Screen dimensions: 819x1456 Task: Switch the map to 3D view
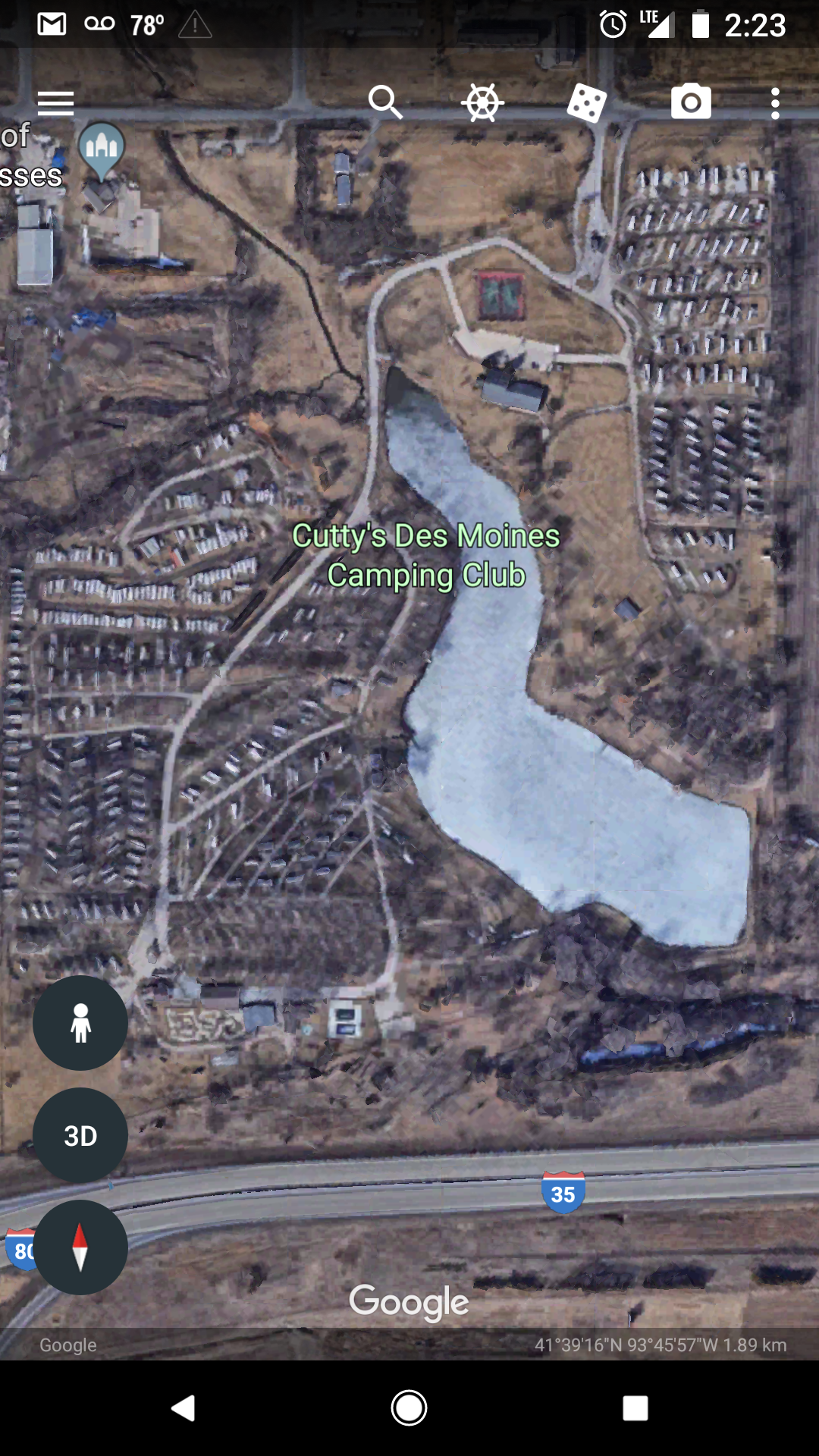tap(80, 1135)
